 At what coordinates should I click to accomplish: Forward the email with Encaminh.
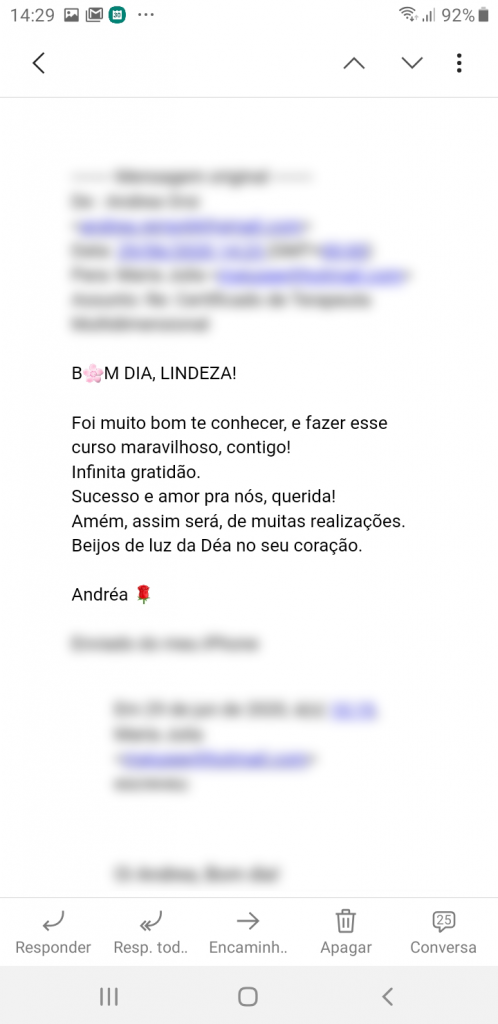pyautogui.click(x=248, y=934)
